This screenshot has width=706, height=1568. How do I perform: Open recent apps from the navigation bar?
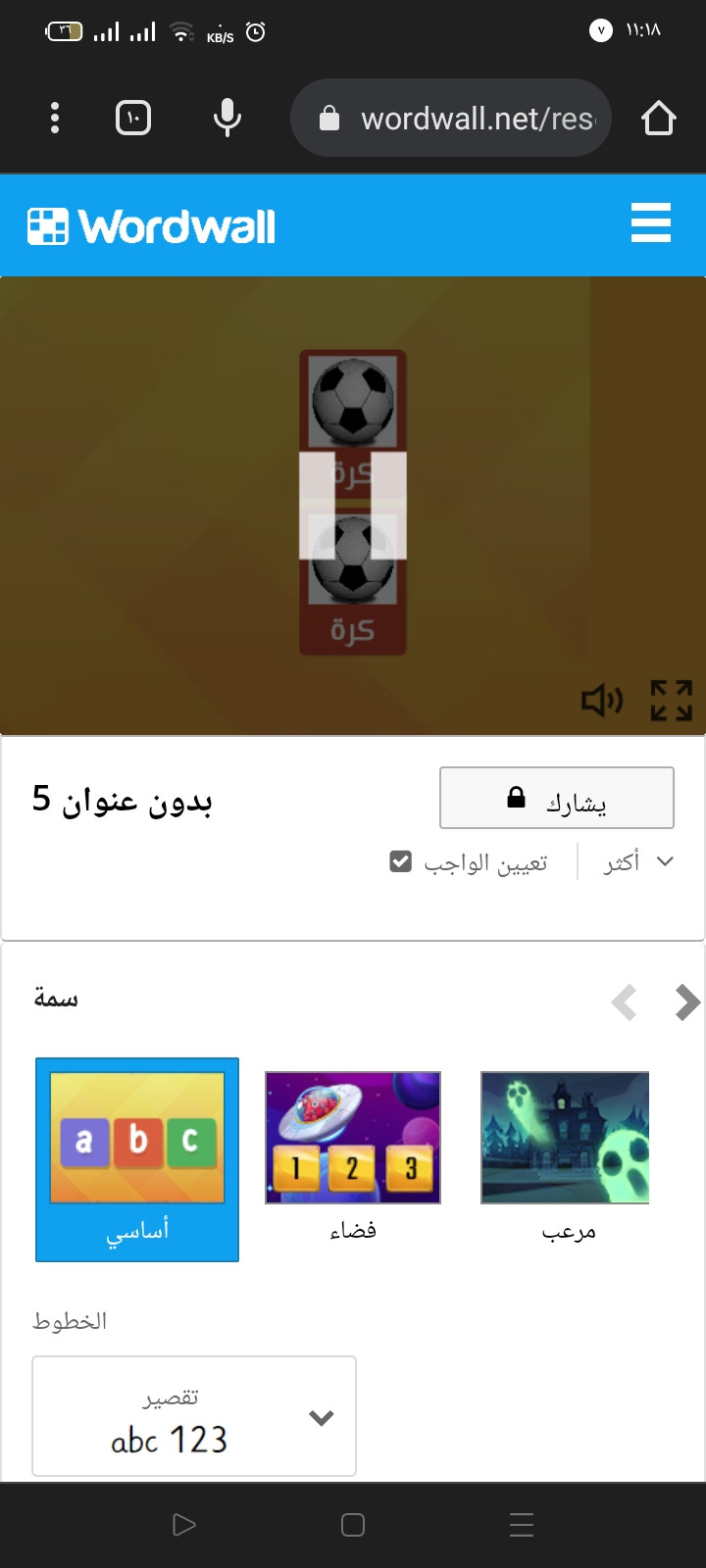click(x=522, y=1525)
